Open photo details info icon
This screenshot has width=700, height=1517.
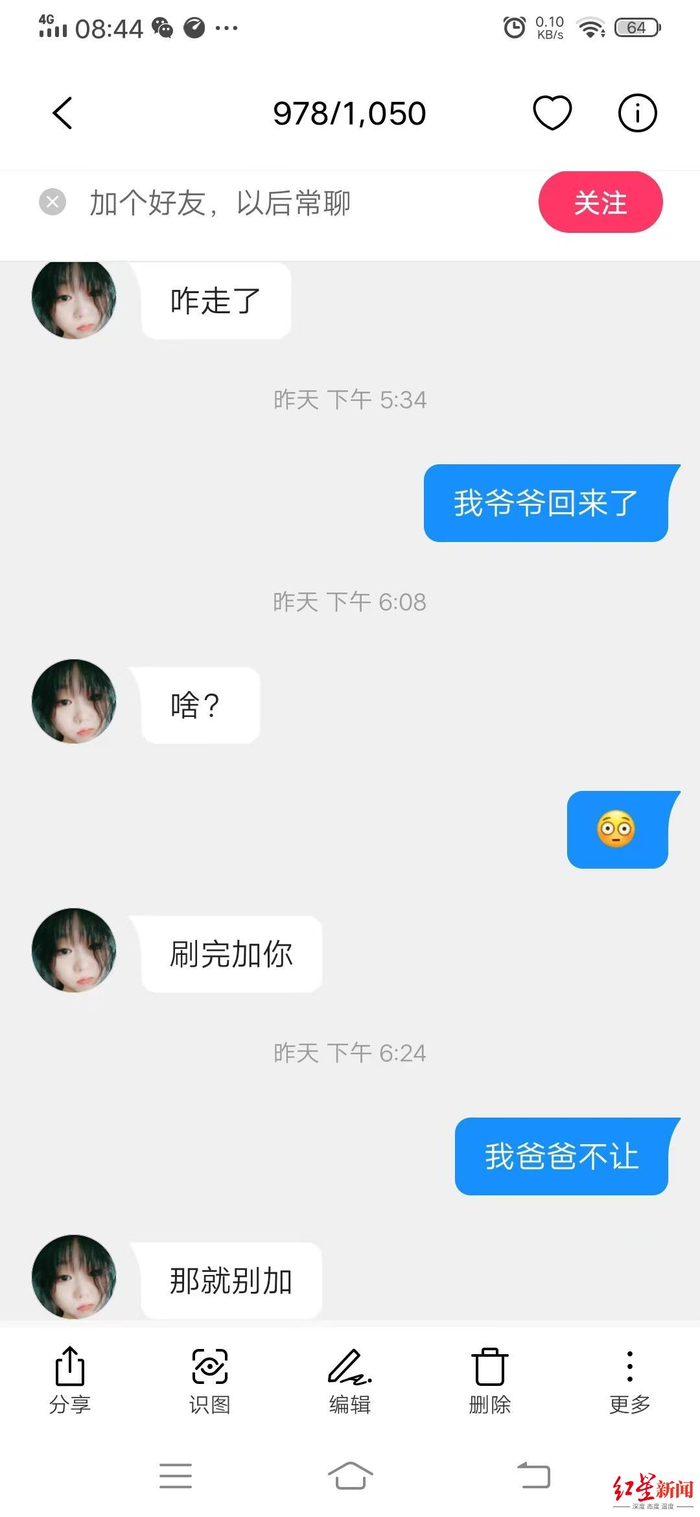637,113
